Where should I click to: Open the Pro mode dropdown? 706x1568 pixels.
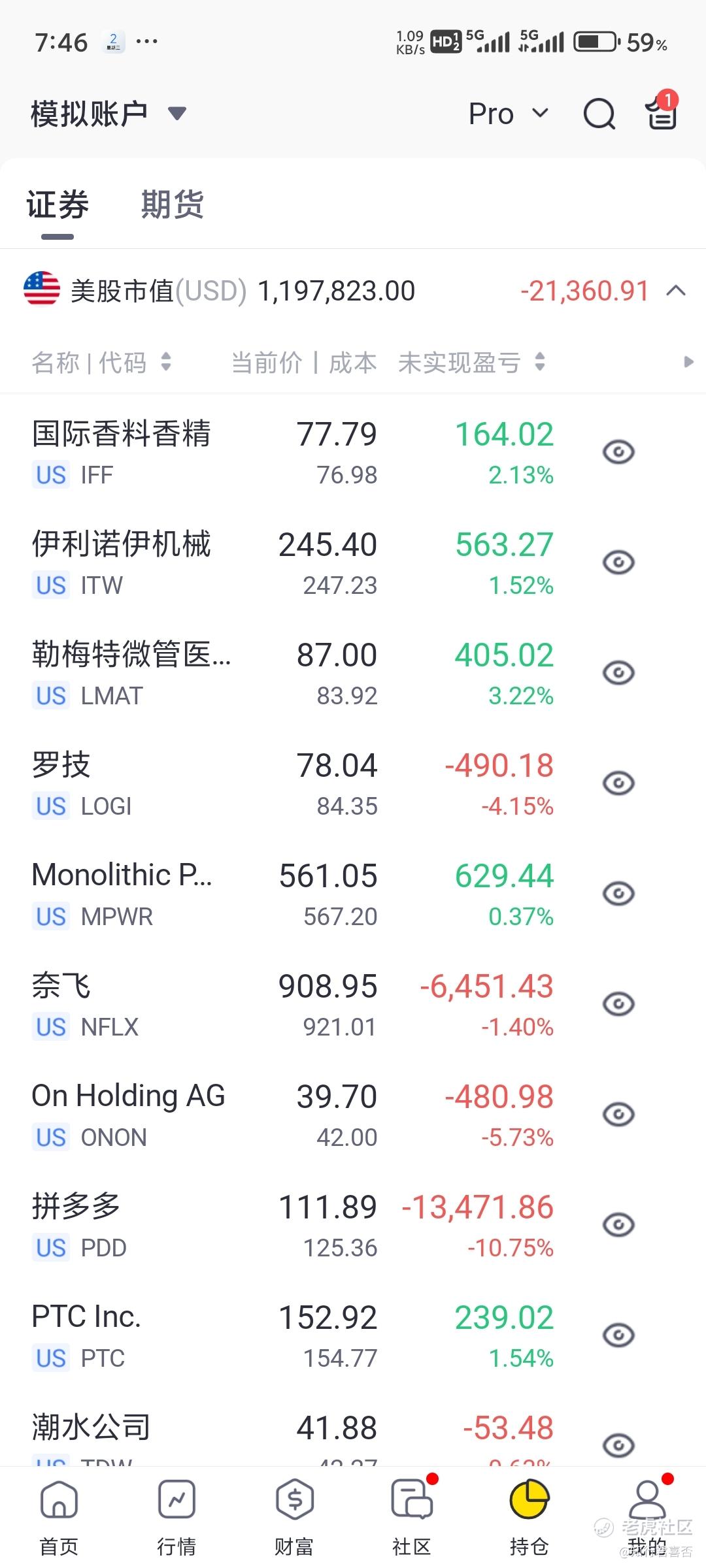pyautogui.click(x=509, y=114)
